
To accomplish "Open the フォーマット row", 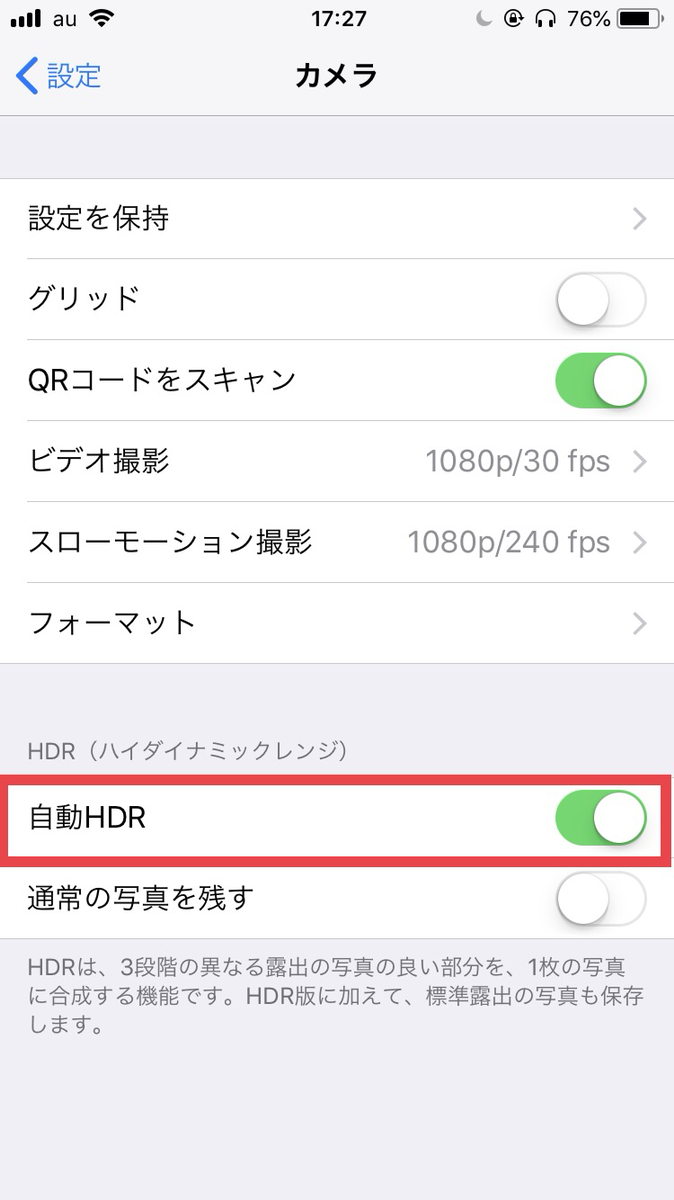I will tap(337, 623).
